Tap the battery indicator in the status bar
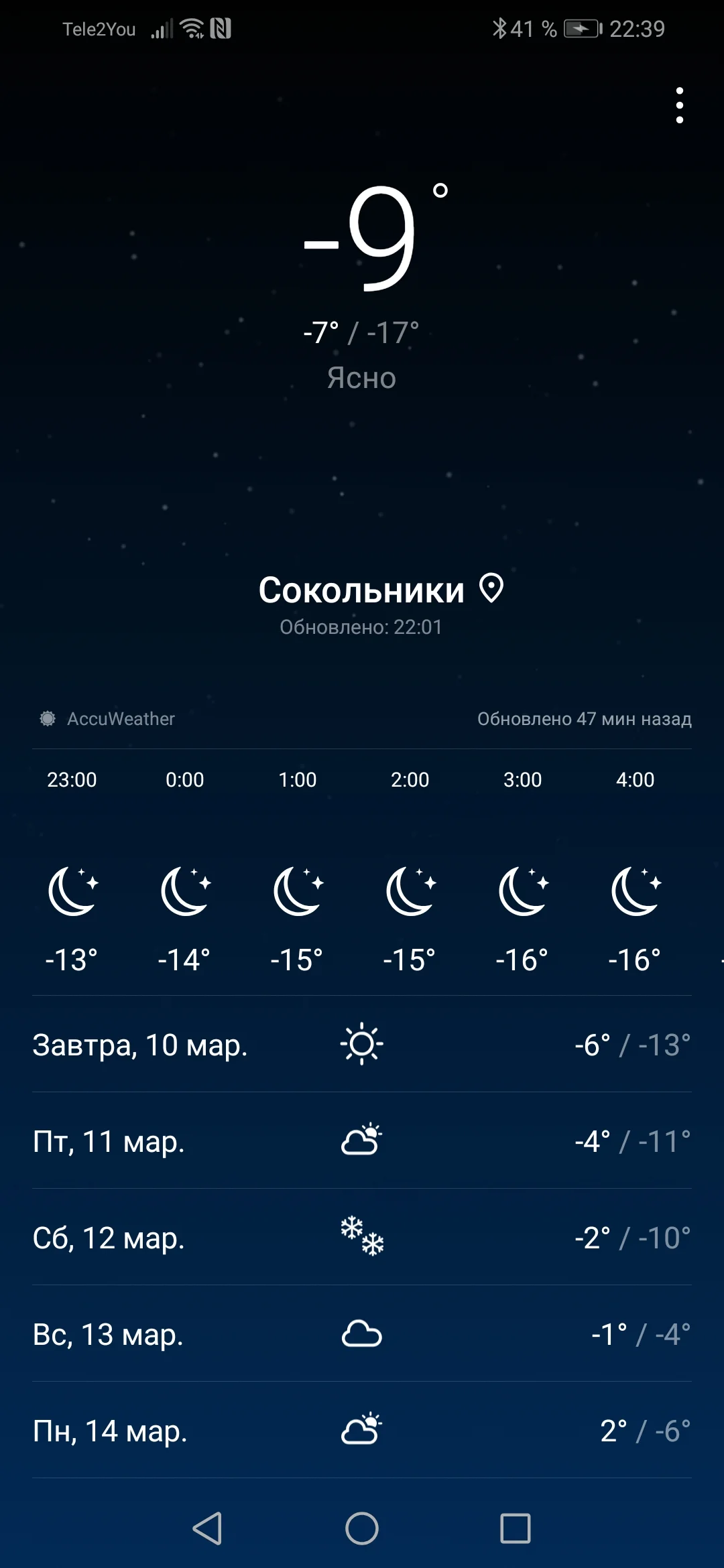The image size is (724, 1568). point(581,28)
